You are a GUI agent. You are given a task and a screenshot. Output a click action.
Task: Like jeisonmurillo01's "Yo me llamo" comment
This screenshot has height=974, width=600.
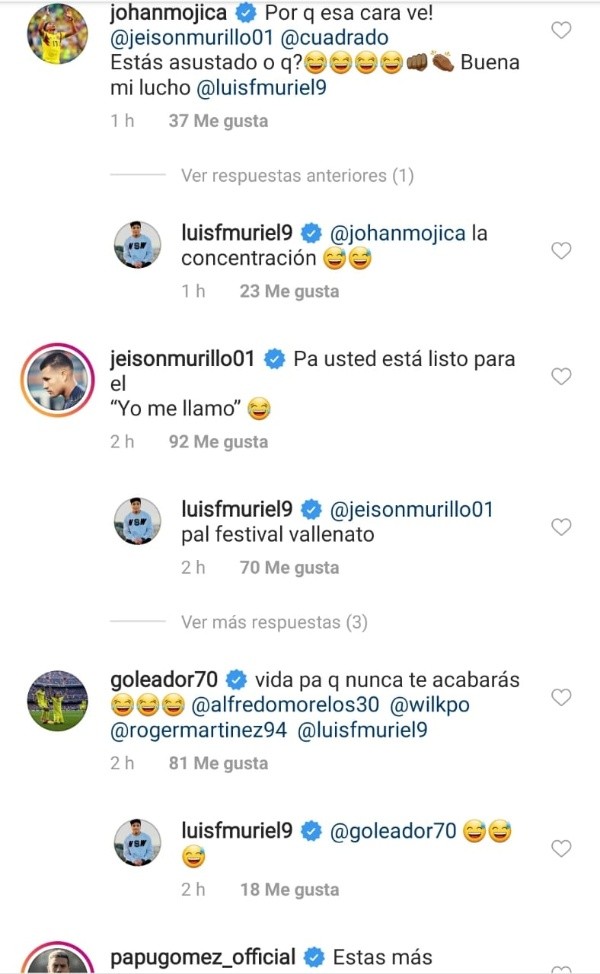561,377
